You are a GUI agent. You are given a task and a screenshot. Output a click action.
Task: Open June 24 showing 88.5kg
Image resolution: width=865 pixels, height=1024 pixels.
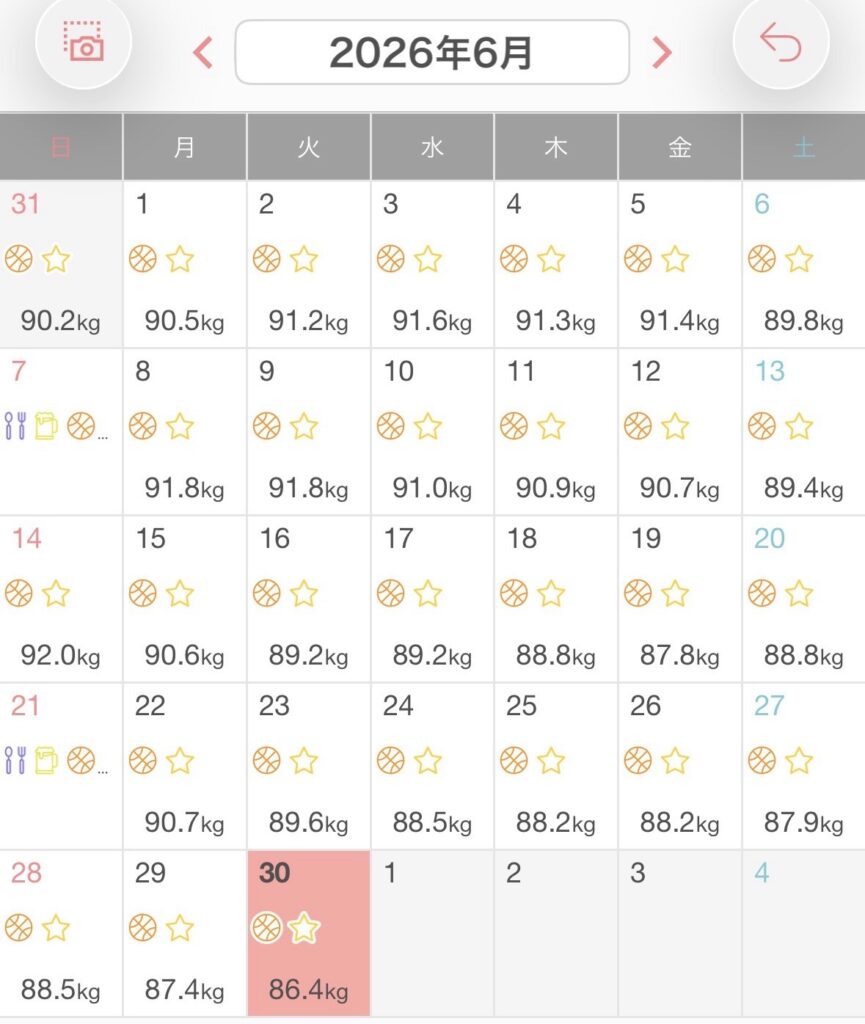pos(432,766)
